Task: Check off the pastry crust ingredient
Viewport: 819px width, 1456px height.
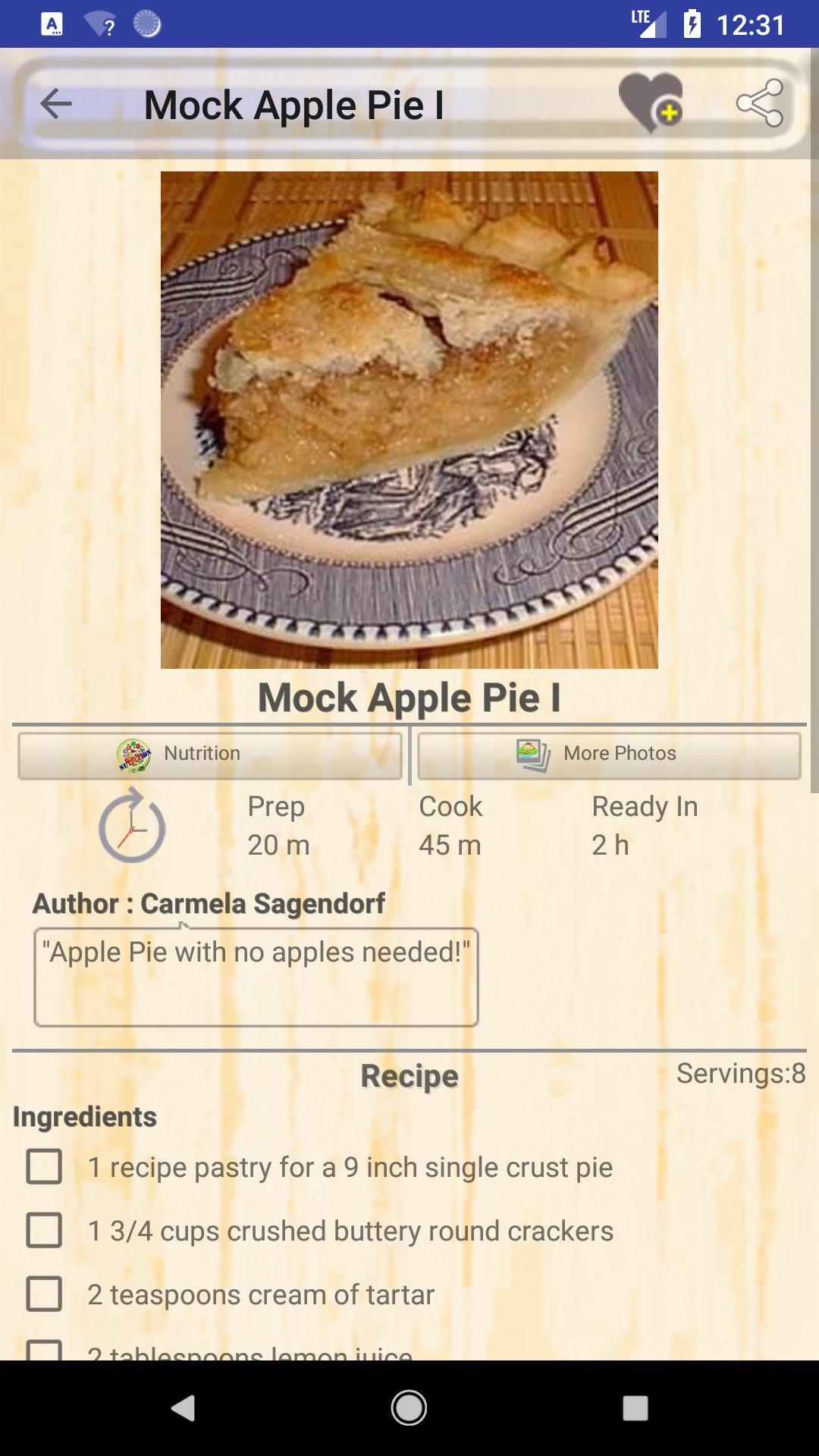Action: point(43,1167)
